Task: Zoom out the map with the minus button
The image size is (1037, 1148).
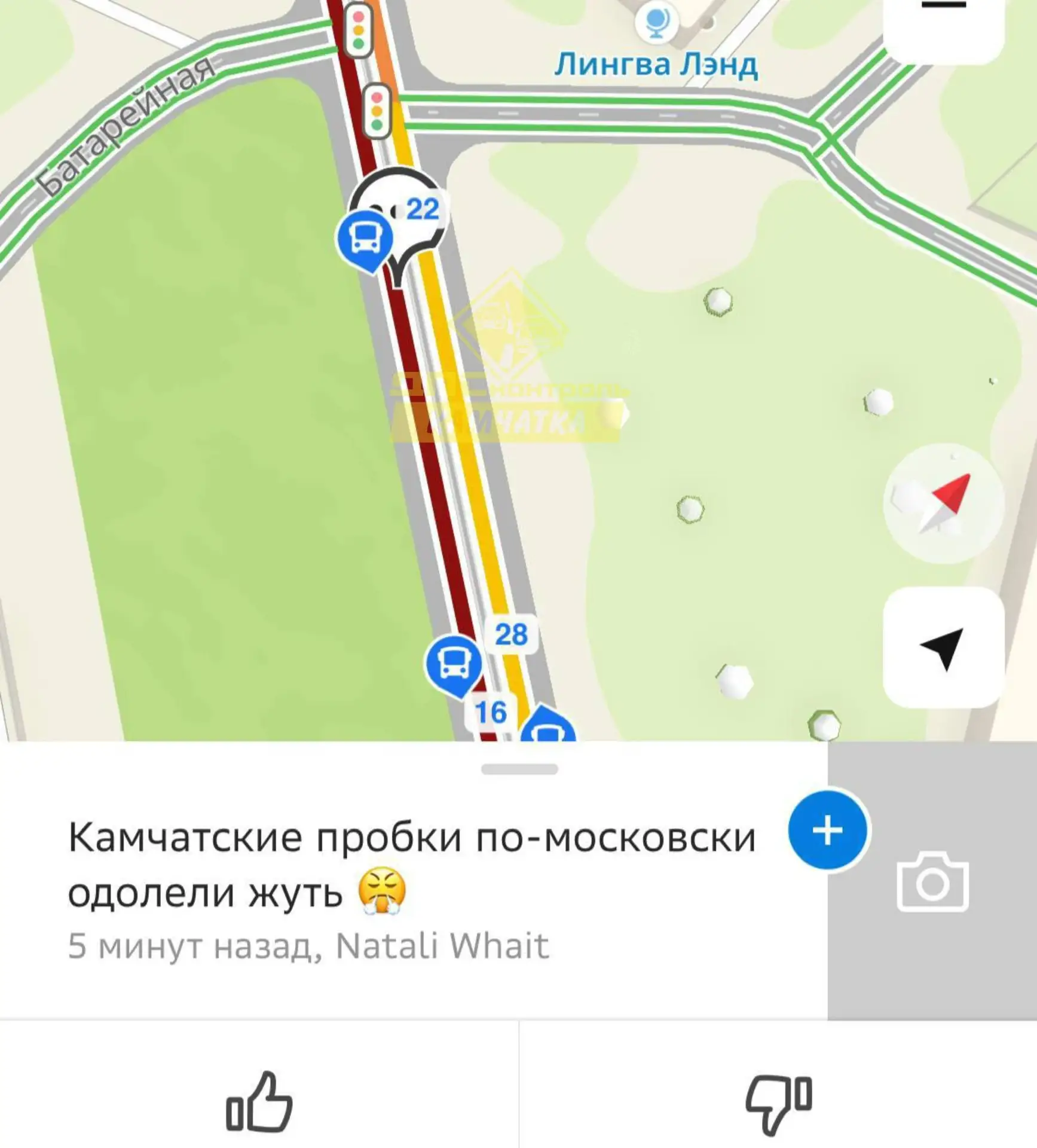Action: (943, 18)
